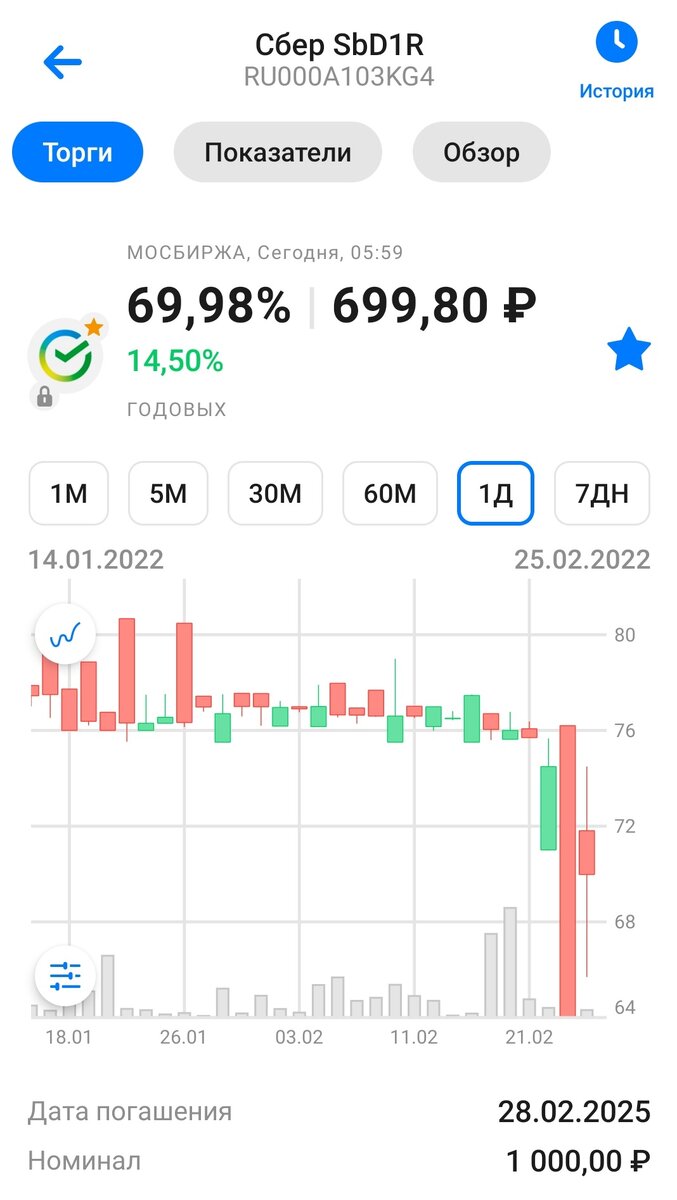Set chart interval to 30М
This screenshot has height=1200, width=677.
coord(275,493)
